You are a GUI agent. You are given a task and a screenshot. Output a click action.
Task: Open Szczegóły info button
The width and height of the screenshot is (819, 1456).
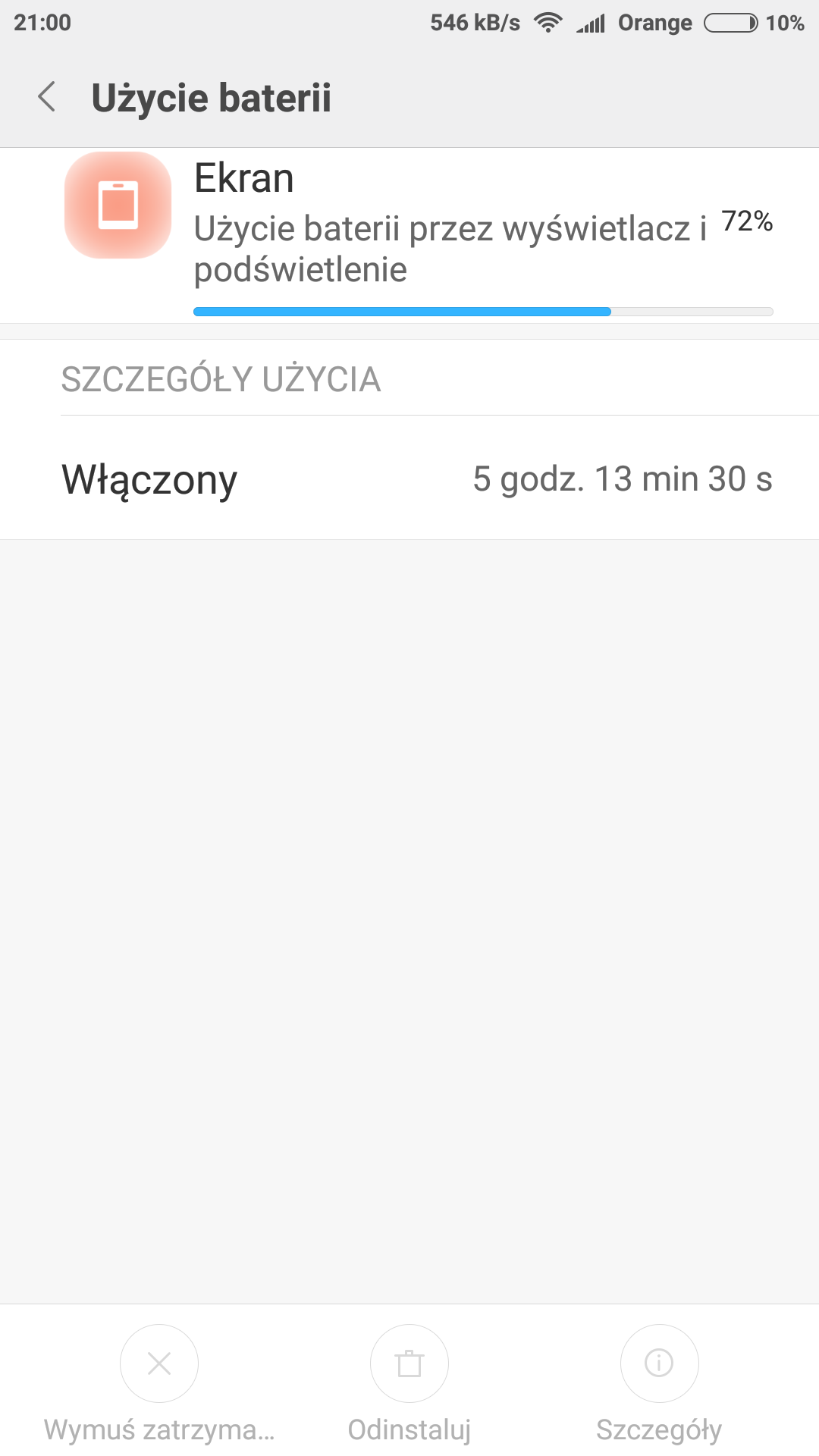(659, 1363)
